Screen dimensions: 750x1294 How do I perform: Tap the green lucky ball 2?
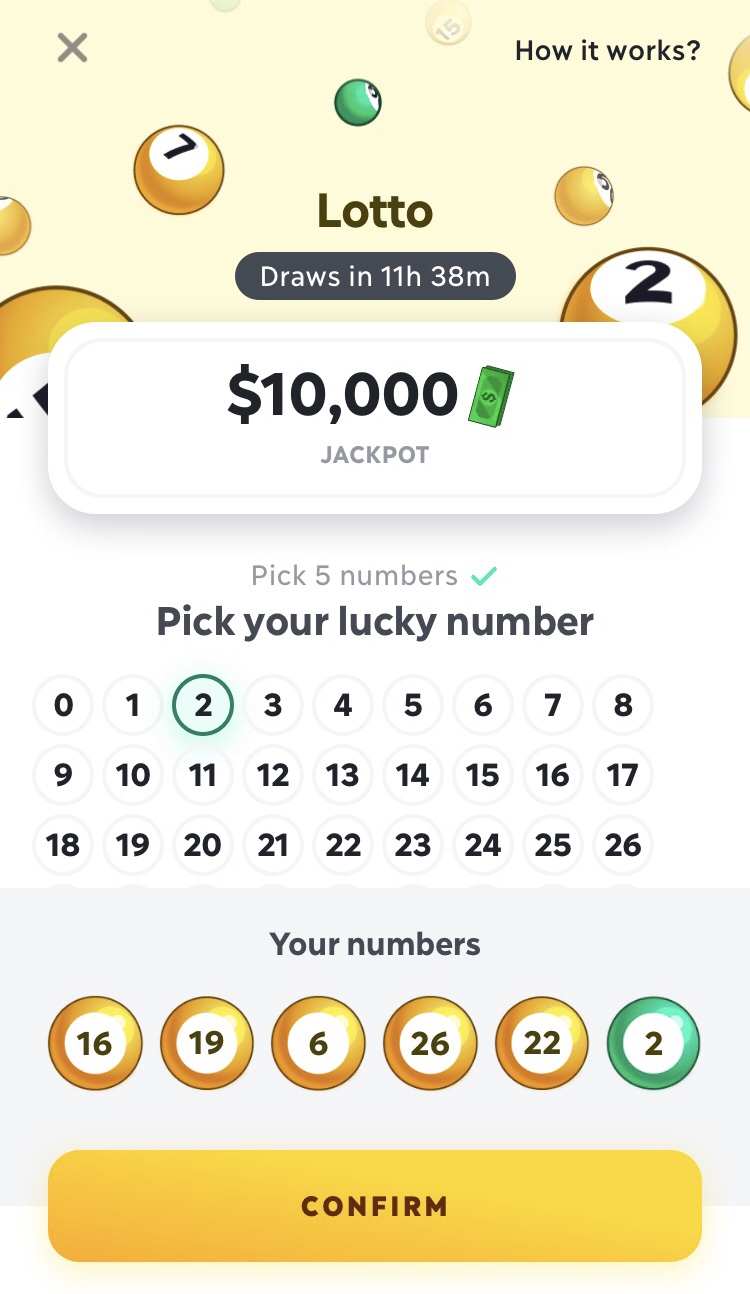click(654, 1044)
